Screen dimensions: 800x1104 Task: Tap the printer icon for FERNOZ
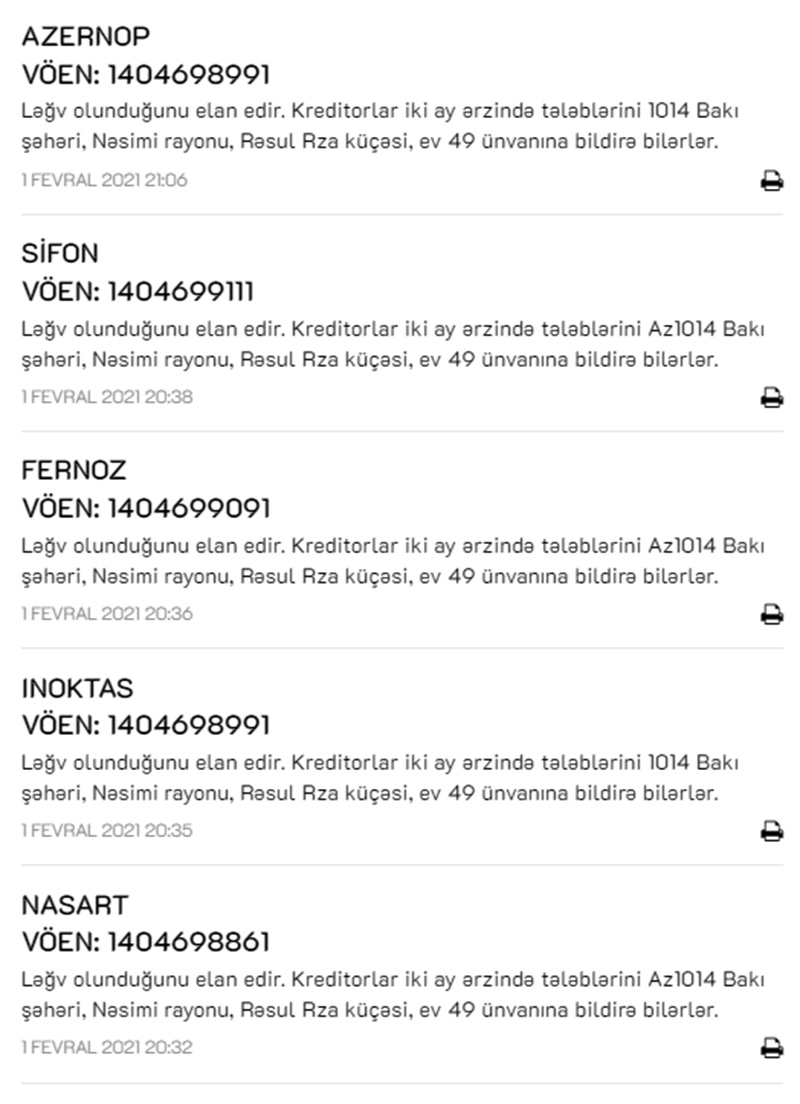pyautogui.click(x=771, y=614)
